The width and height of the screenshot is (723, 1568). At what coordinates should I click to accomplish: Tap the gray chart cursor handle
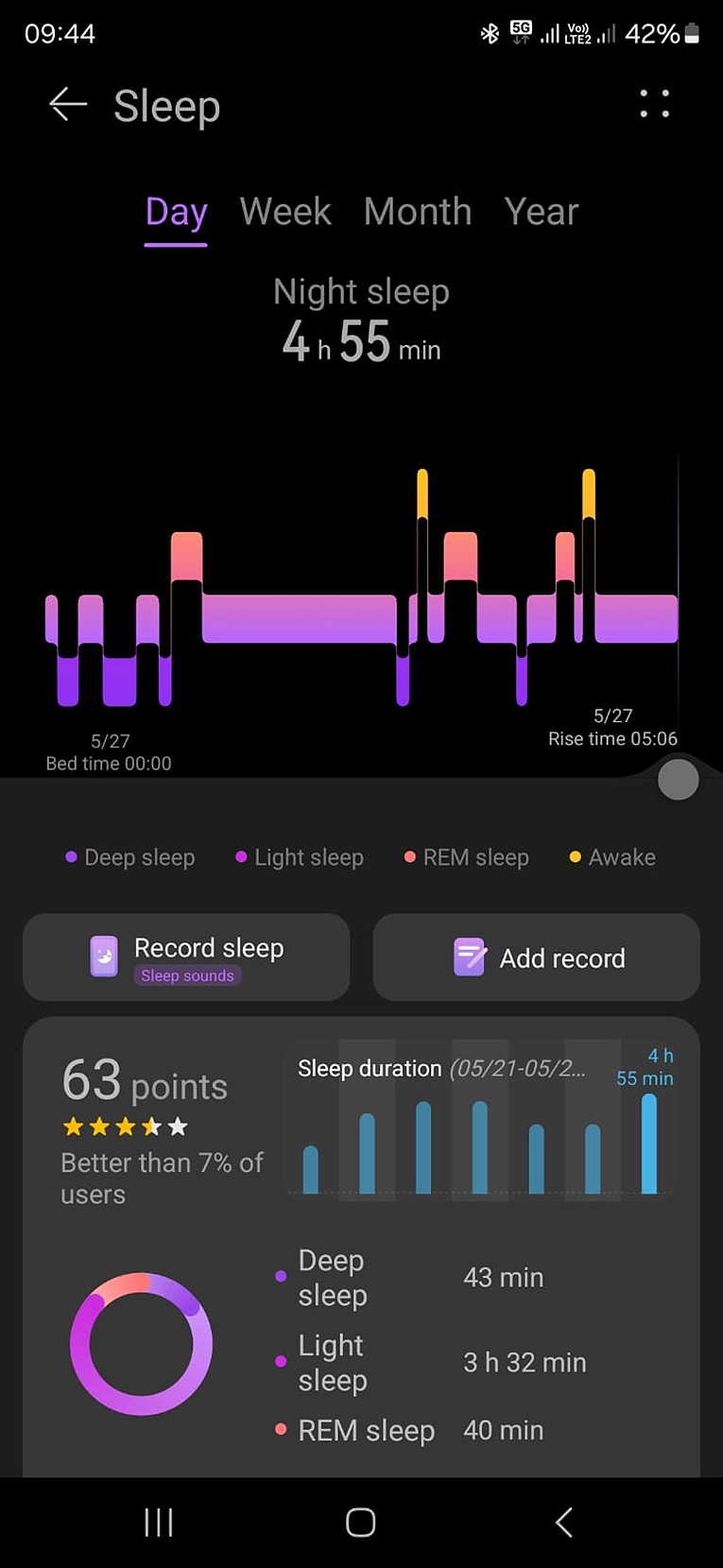(x=678, y=781)
